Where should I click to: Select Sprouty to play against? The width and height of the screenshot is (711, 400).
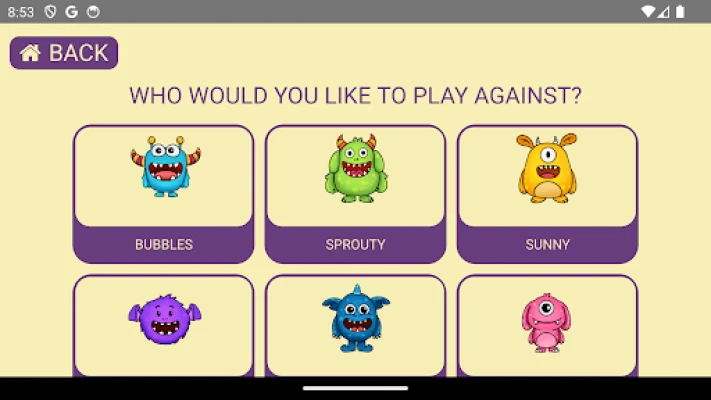(355, 193)
